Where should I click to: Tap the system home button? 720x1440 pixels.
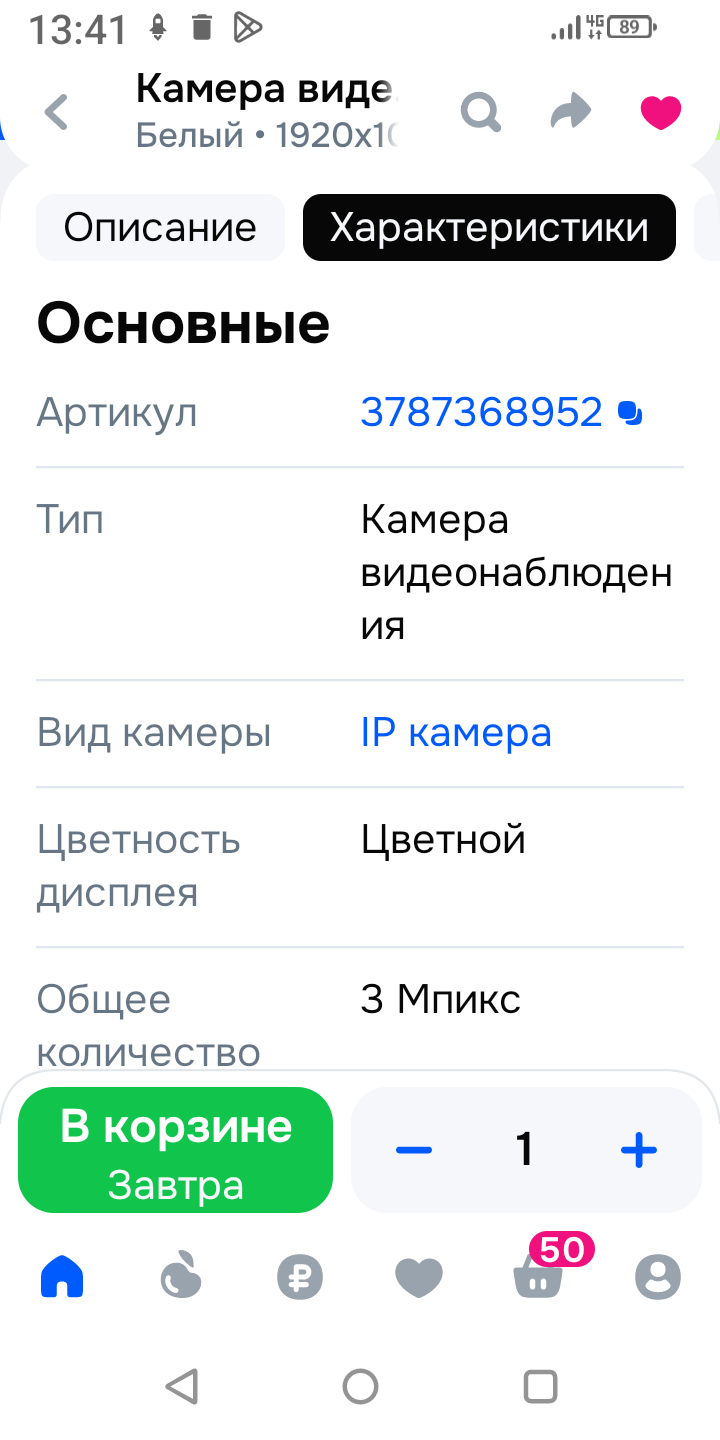pyautogui.click(x=360, y=1387)
